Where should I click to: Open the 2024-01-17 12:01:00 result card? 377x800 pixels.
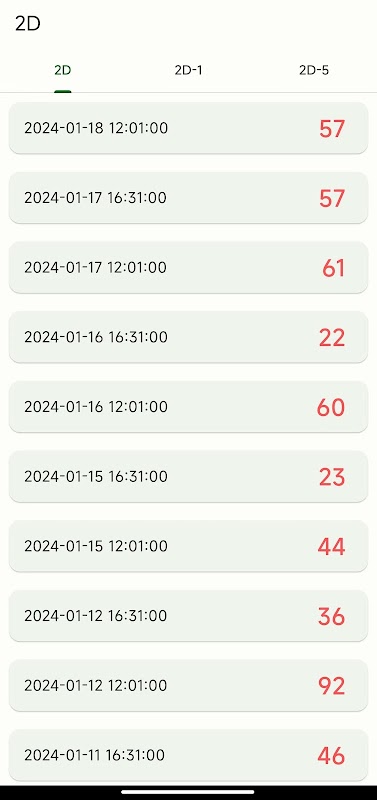pos(188,267)
